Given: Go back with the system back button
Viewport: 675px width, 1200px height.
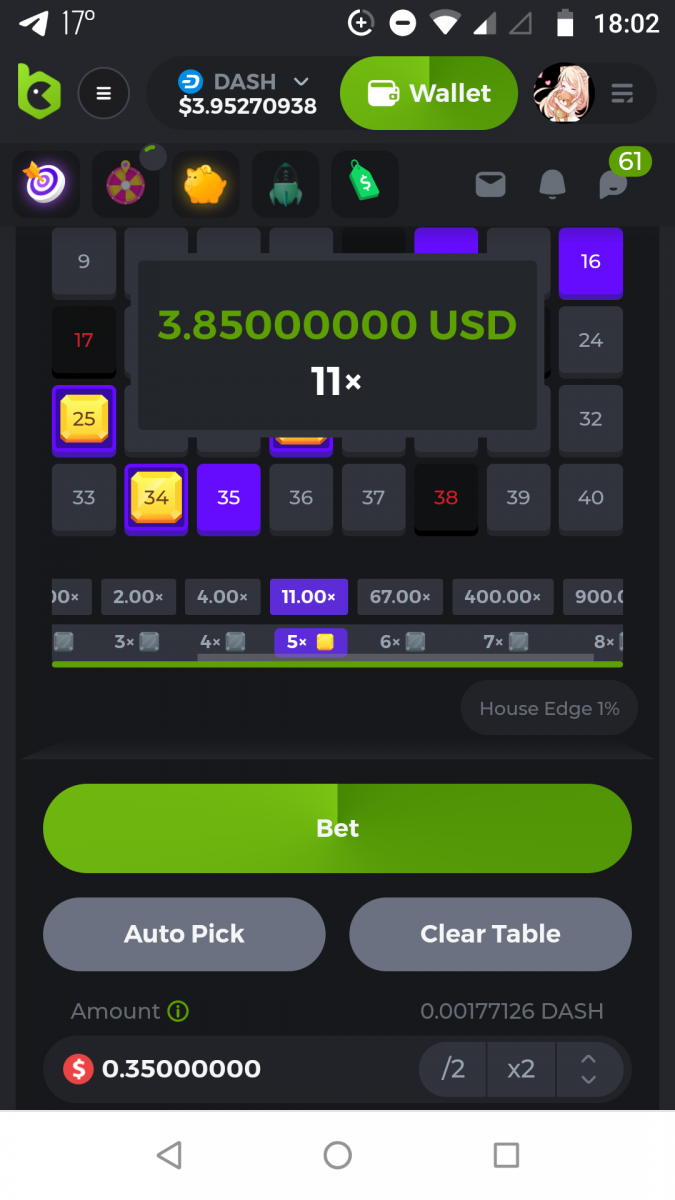Looking at the screenshot, I should point(169,1156).
